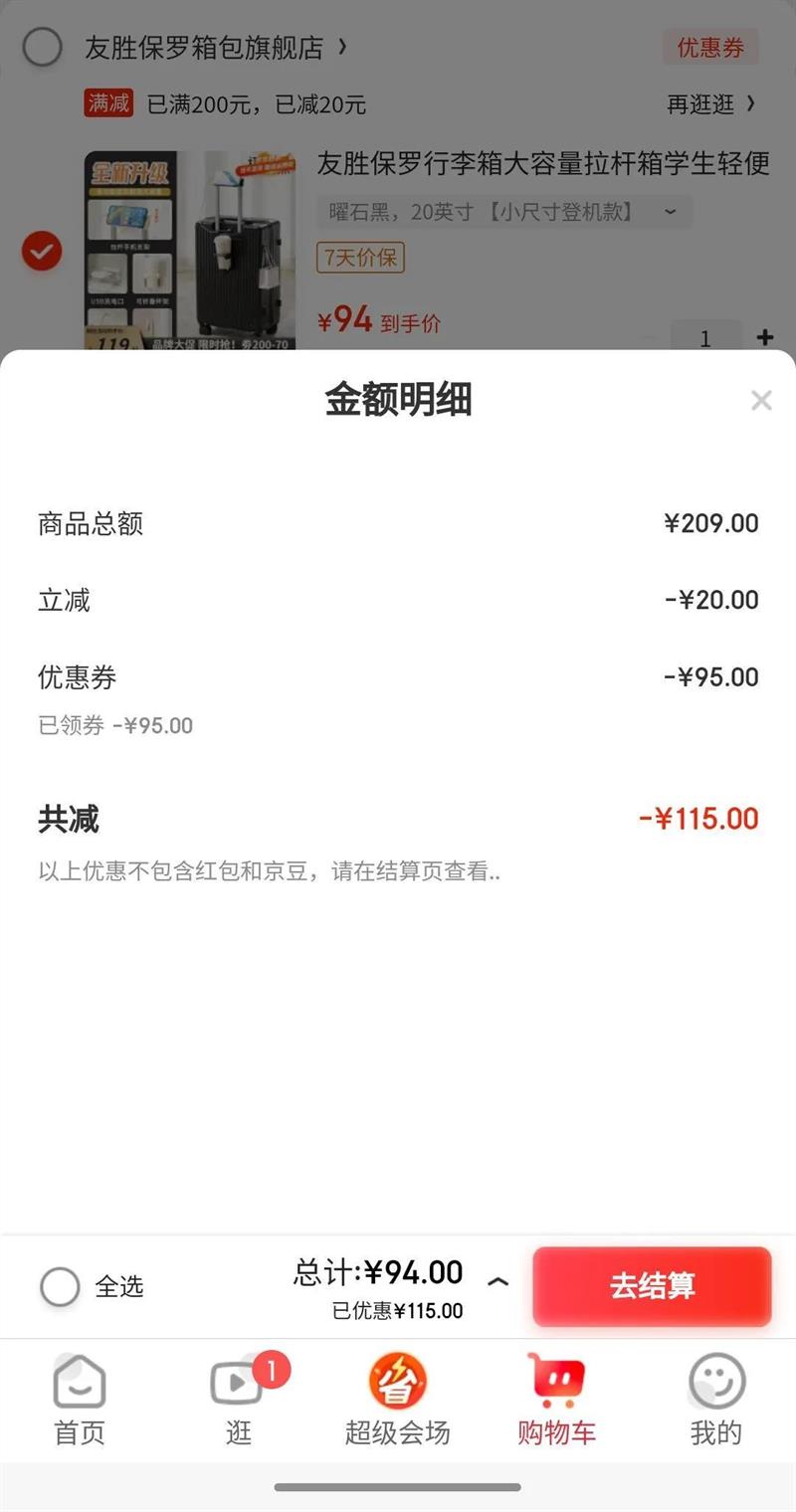Viewport: 796px width, 1512px height.
Task: Tap 再逛逛 to browse more
Action: click(710, 103)
